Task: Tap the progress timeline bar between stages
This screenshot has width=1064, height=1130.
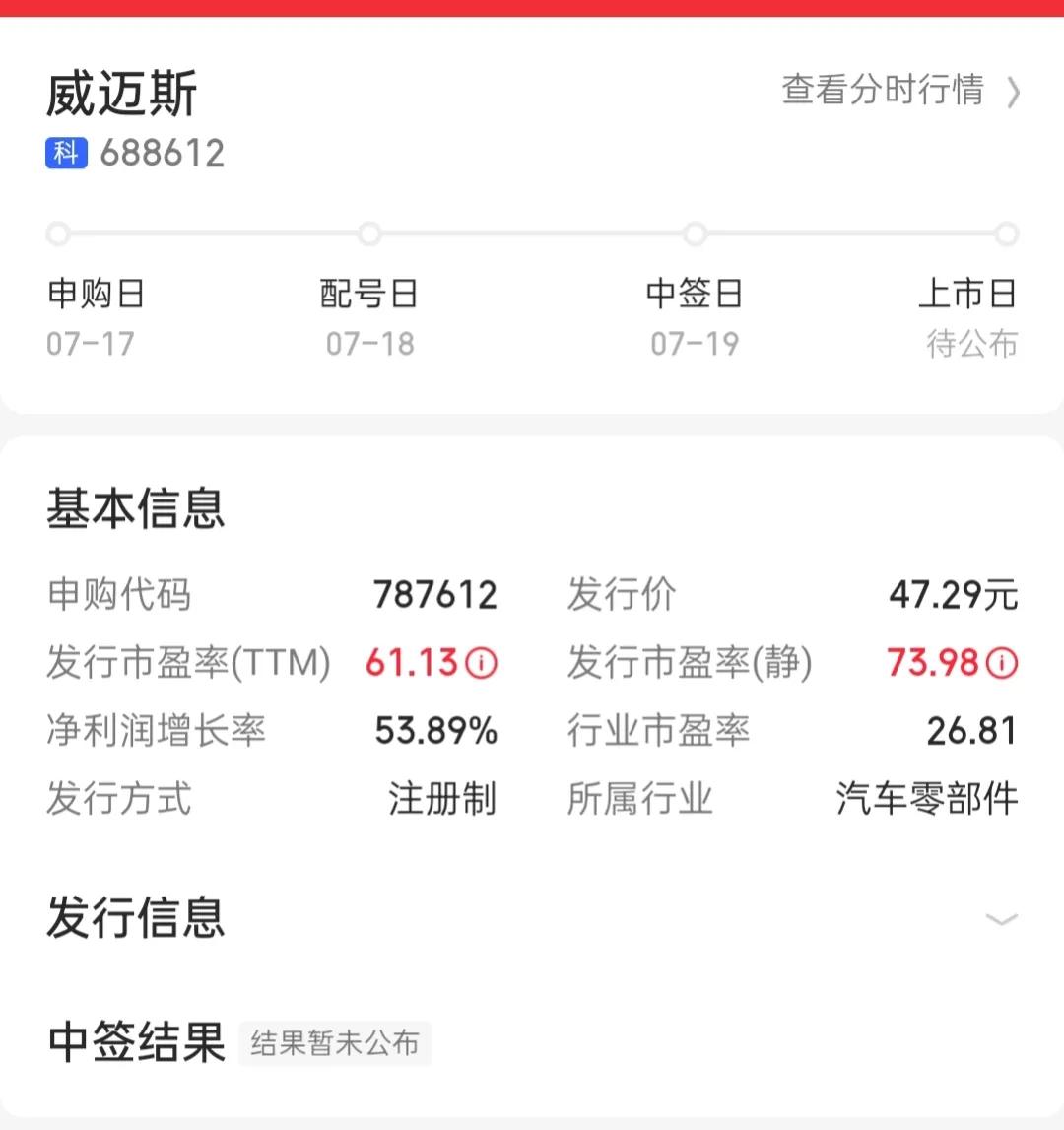Action: click(x=532, y=233)
